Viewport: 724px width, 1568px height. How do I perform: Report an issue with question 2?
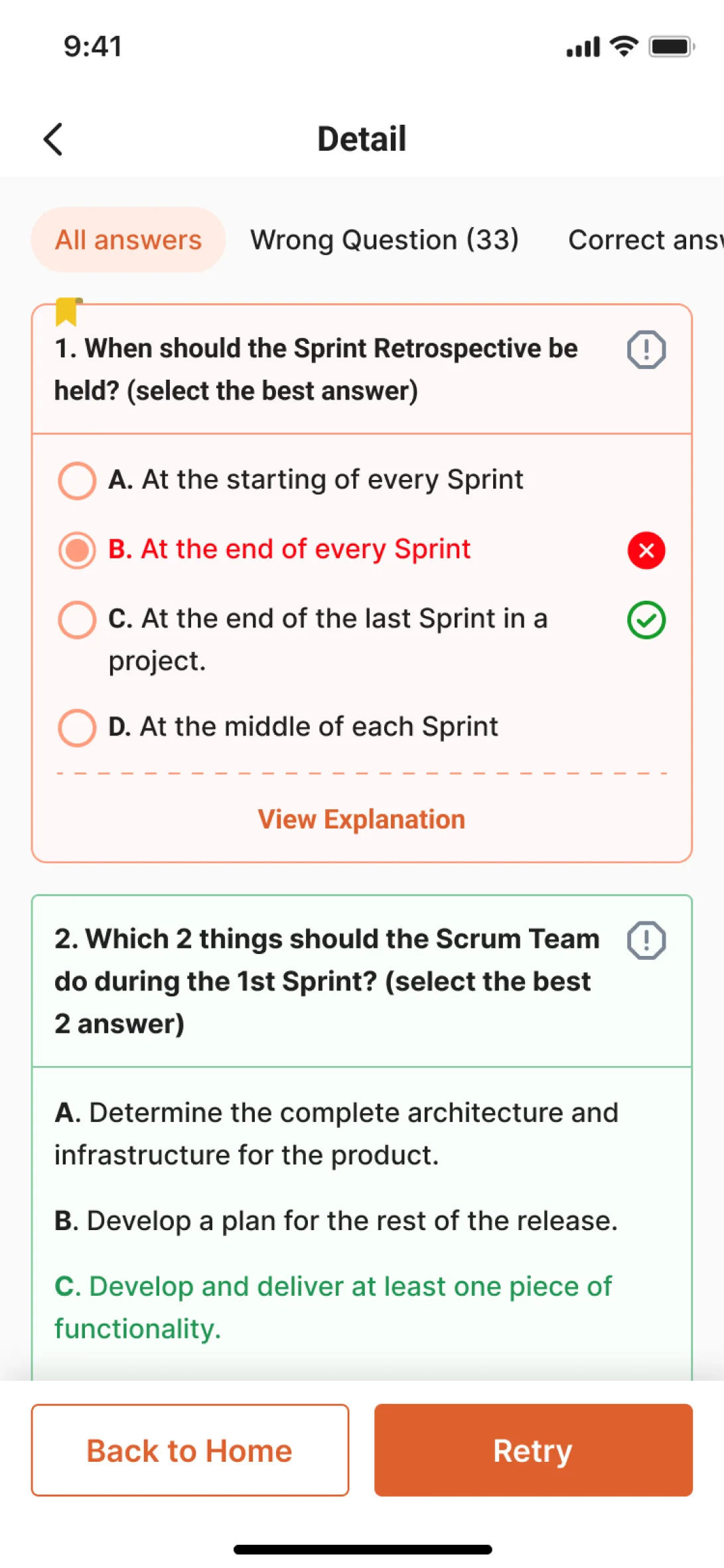coord(646,940)
